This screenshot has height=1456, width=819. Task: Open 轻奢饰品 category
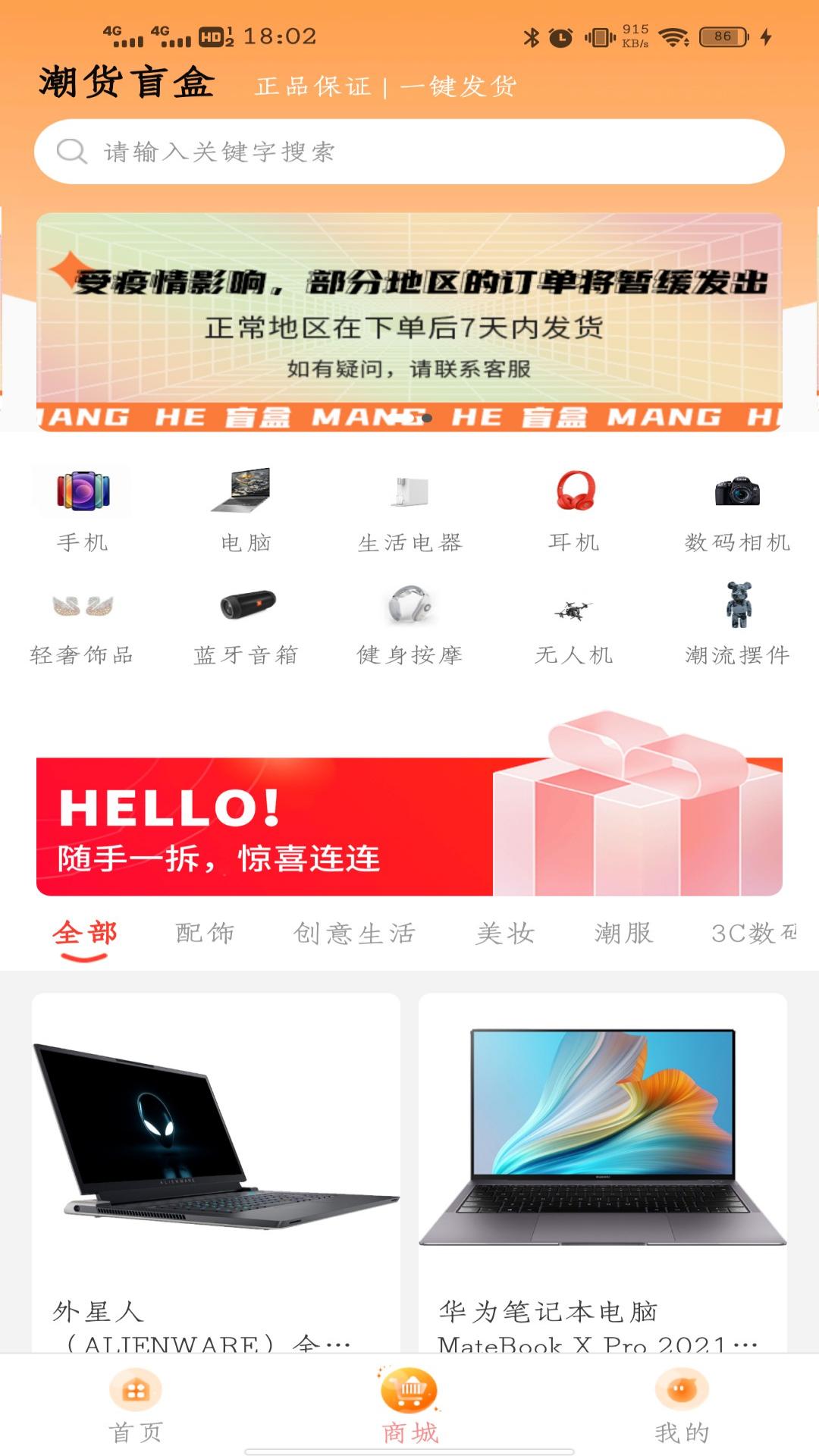[x=82, y=622]
